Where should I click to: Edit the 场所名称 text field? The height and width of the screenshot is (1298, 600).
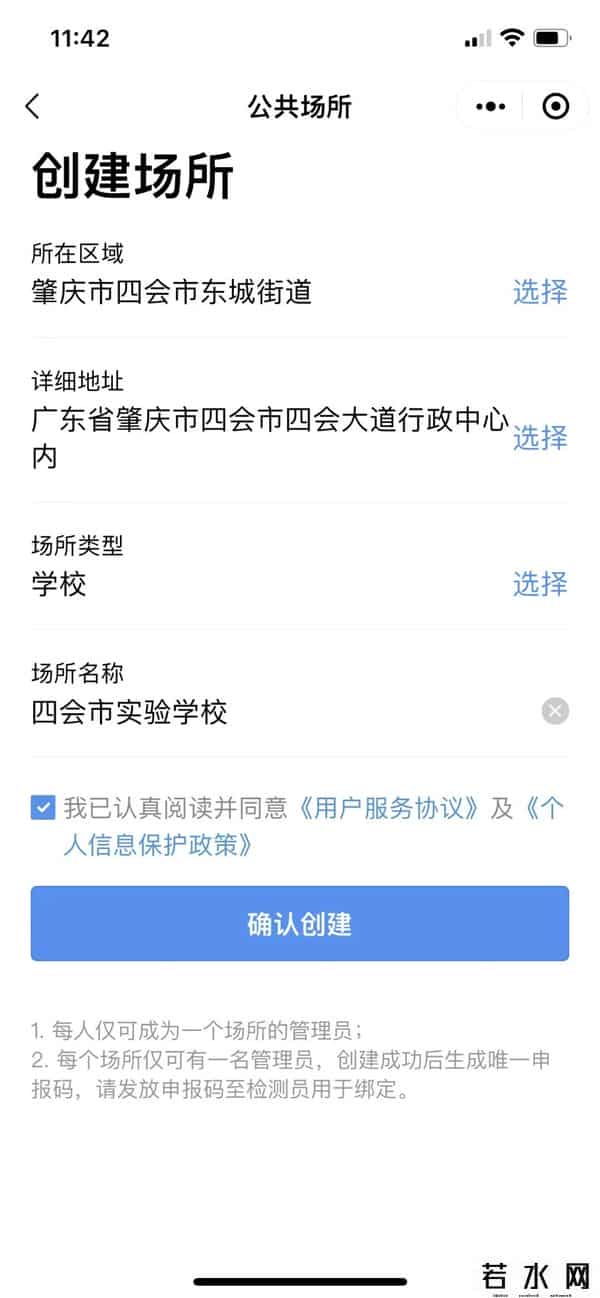[270, 712]
